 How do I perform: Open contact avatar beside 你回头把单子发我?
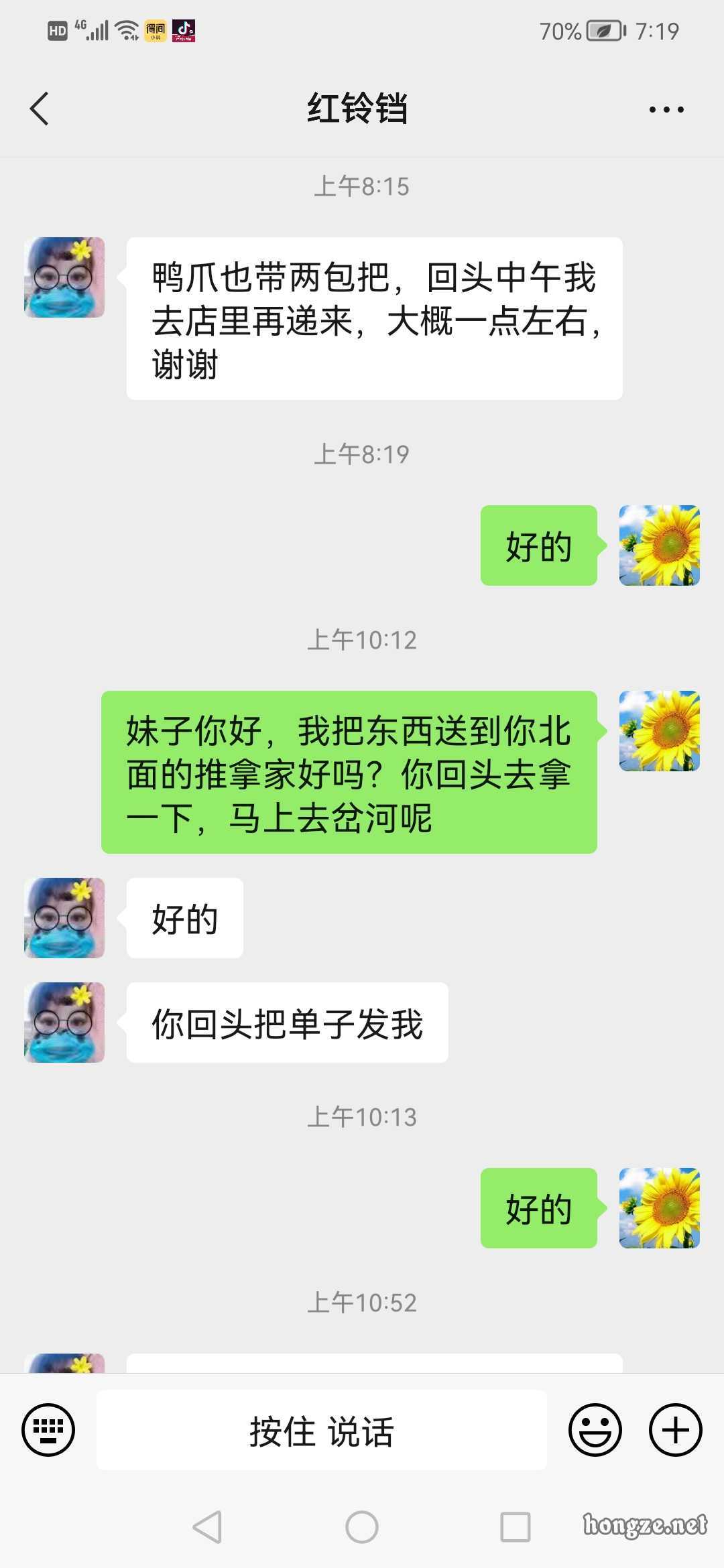click(64, 1023)
